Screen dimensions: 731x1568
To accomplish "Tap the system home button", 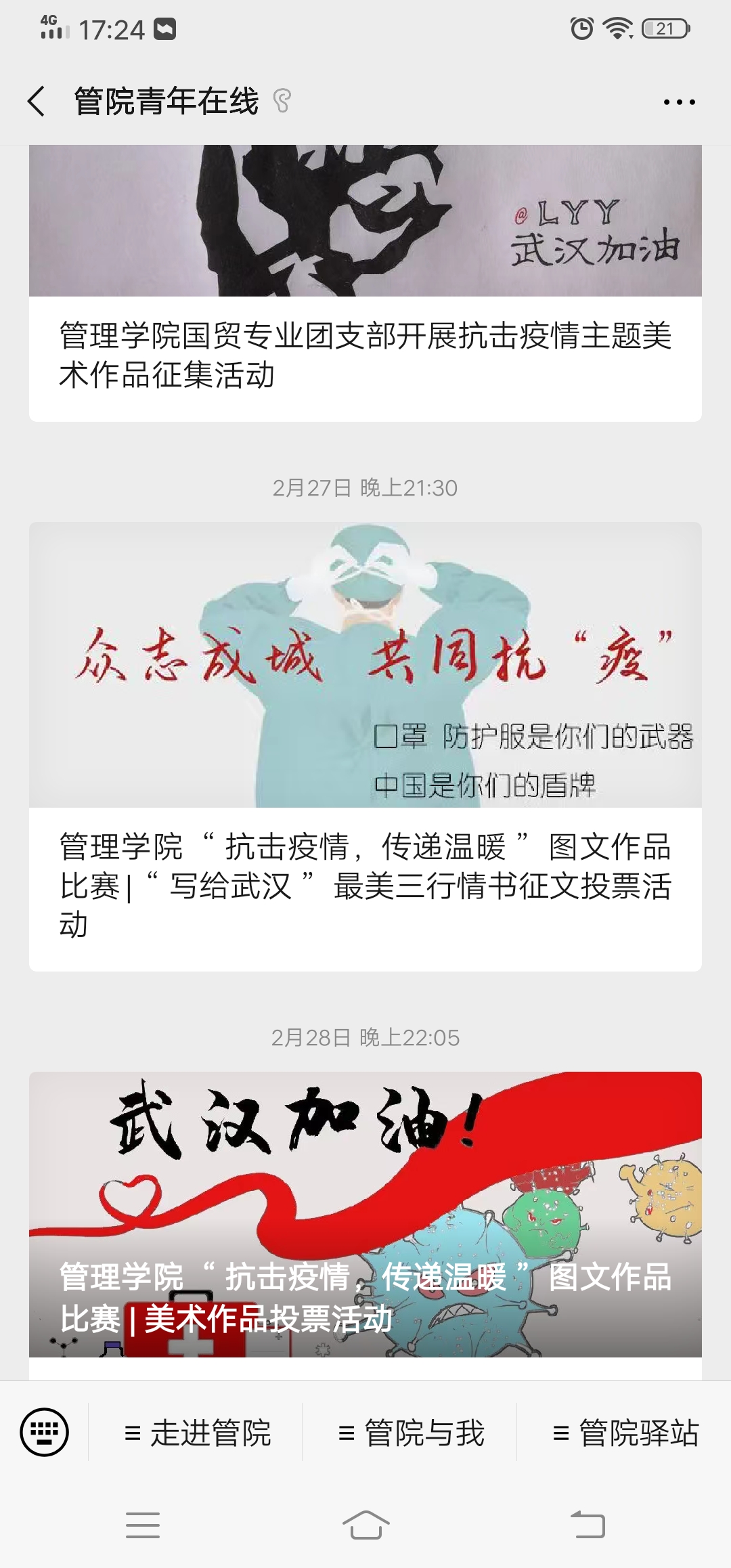I will (365, 1525).
